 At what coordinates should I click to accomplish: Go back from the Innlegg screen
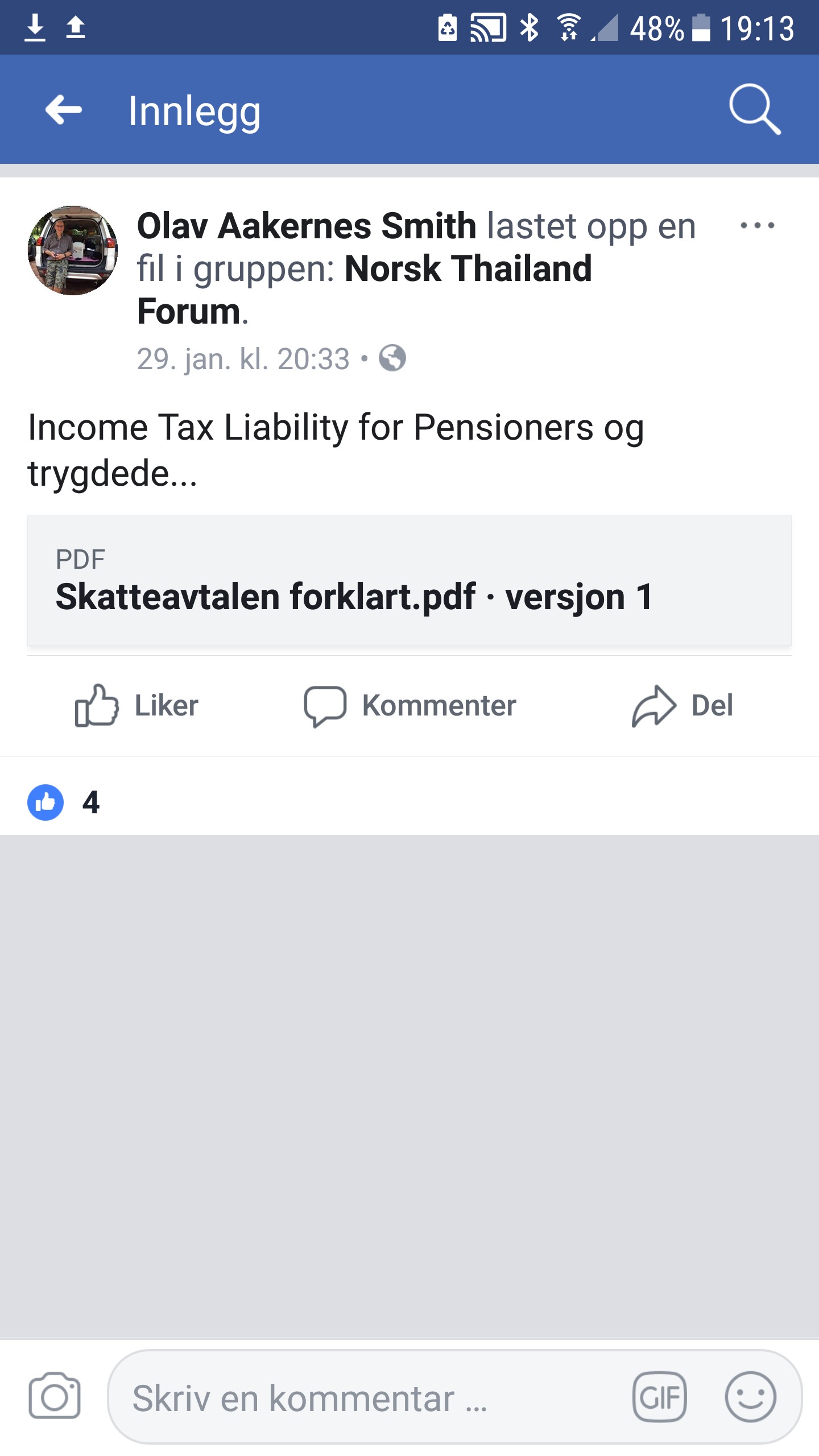(x=63, y=110)
